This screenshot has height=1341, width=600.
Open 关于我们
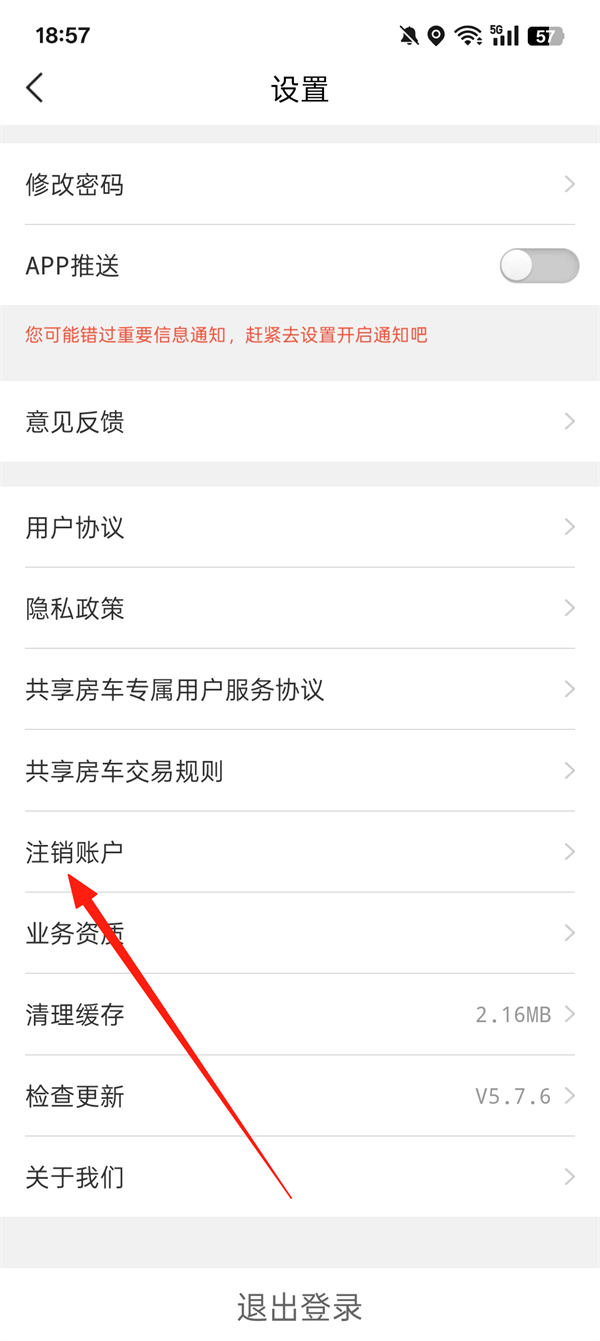coord(300,1177)
